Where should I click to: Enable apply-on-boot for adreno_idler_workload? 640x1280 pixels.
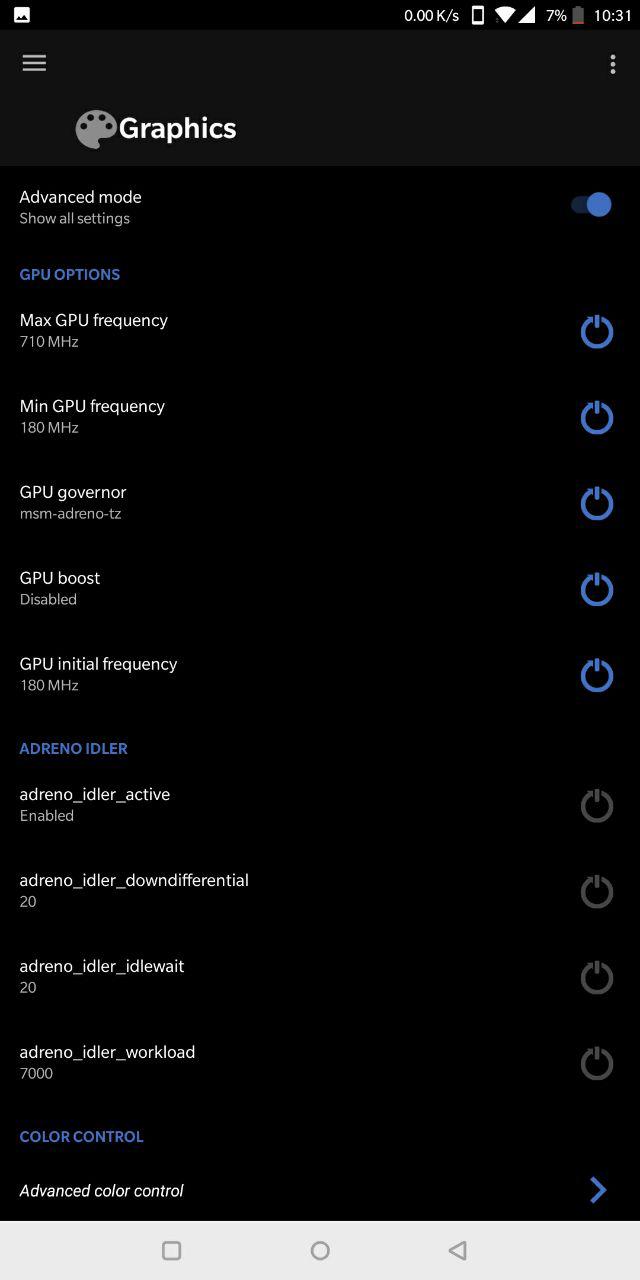(597, 1063)
